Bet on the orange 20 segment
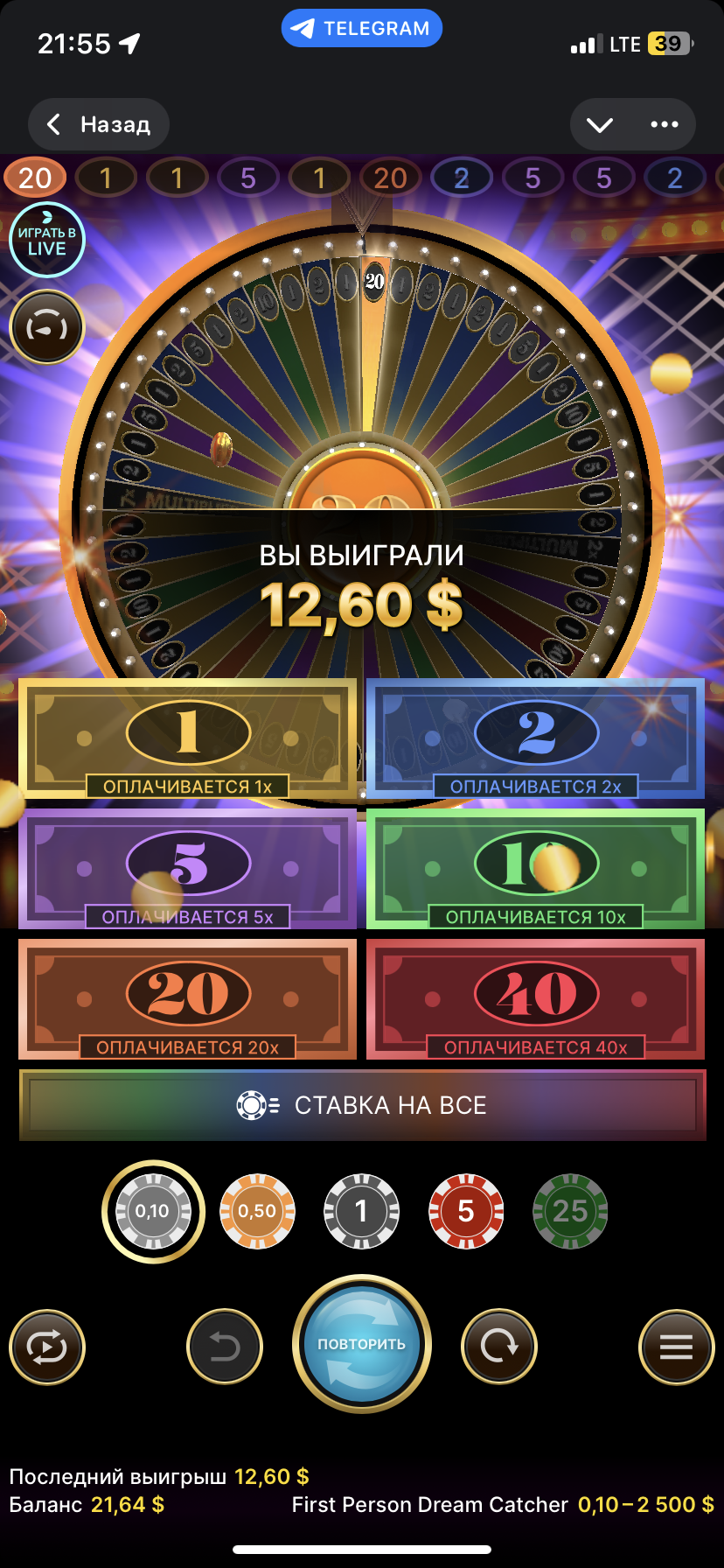 coord(188,998)
